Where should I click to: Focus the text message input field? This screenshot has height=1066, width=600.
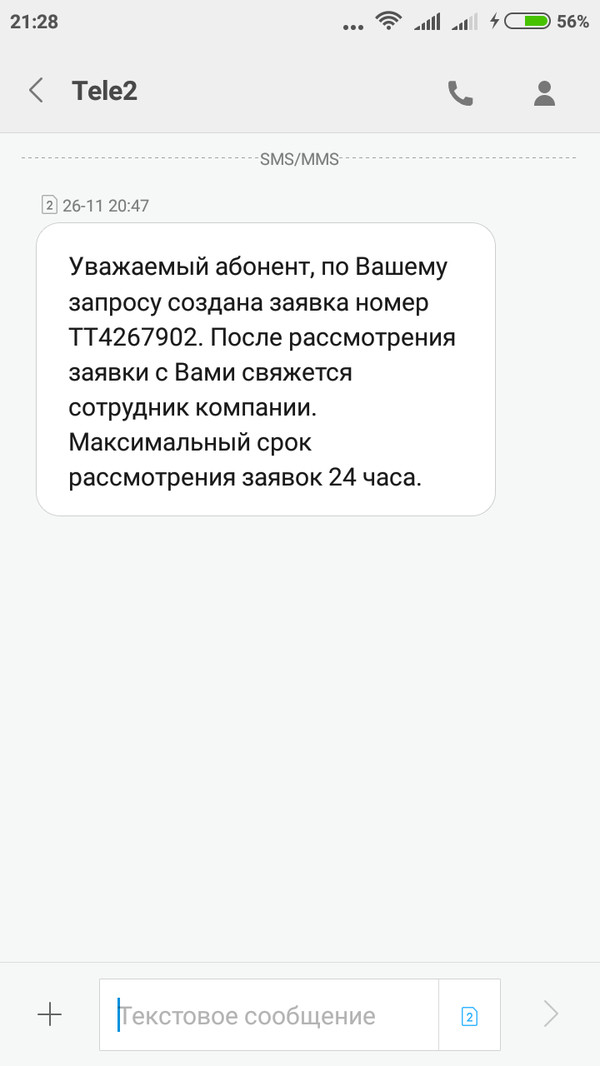(x=270, y=1015)
